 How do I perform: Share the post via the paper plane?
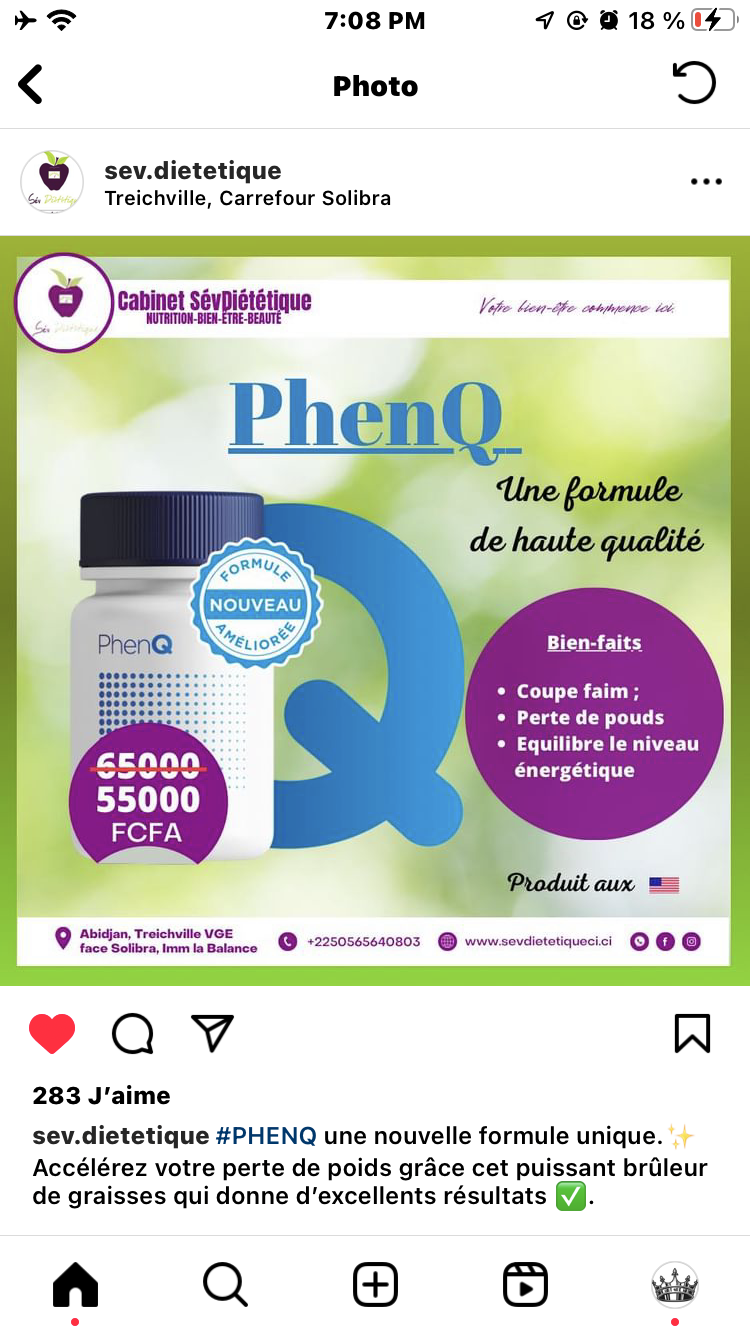(212, 1033)
